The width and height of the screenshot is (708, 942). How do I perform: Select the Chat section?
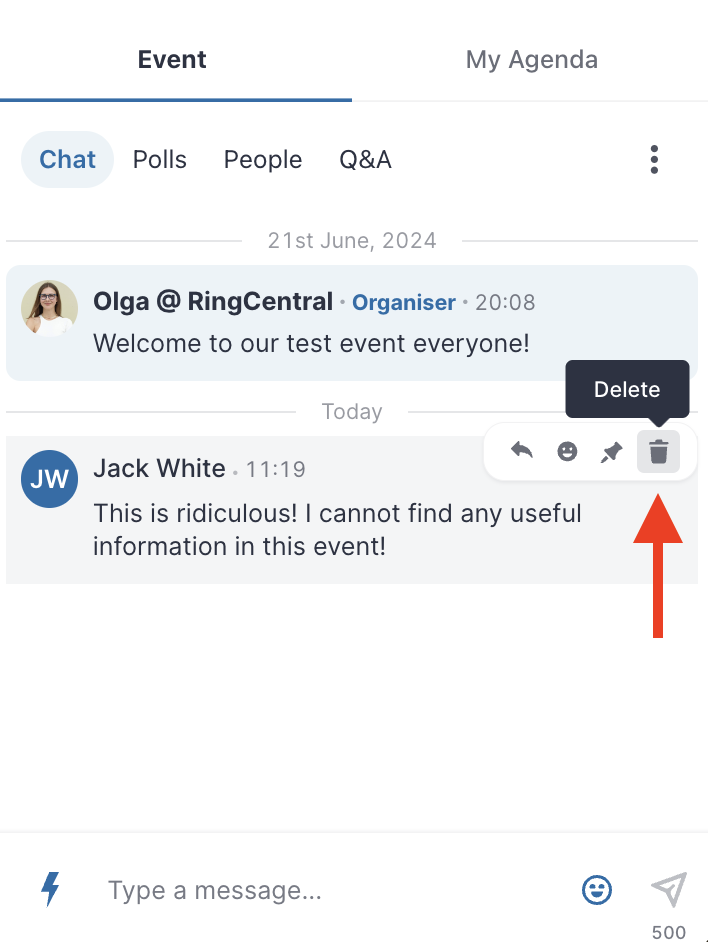(x=68, y=160)
